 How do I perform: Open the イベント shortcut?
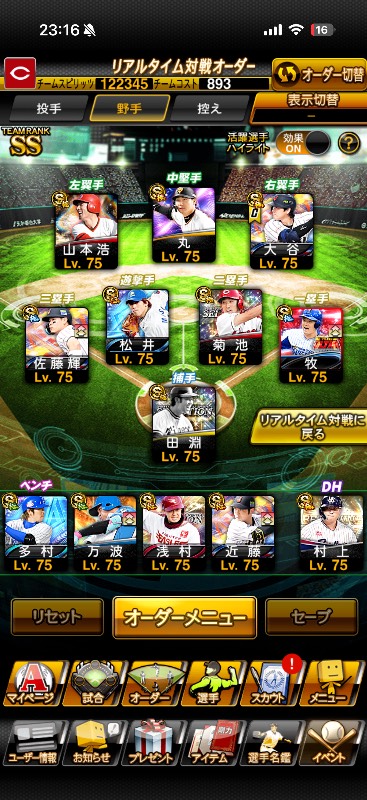(x=334, y=741)
